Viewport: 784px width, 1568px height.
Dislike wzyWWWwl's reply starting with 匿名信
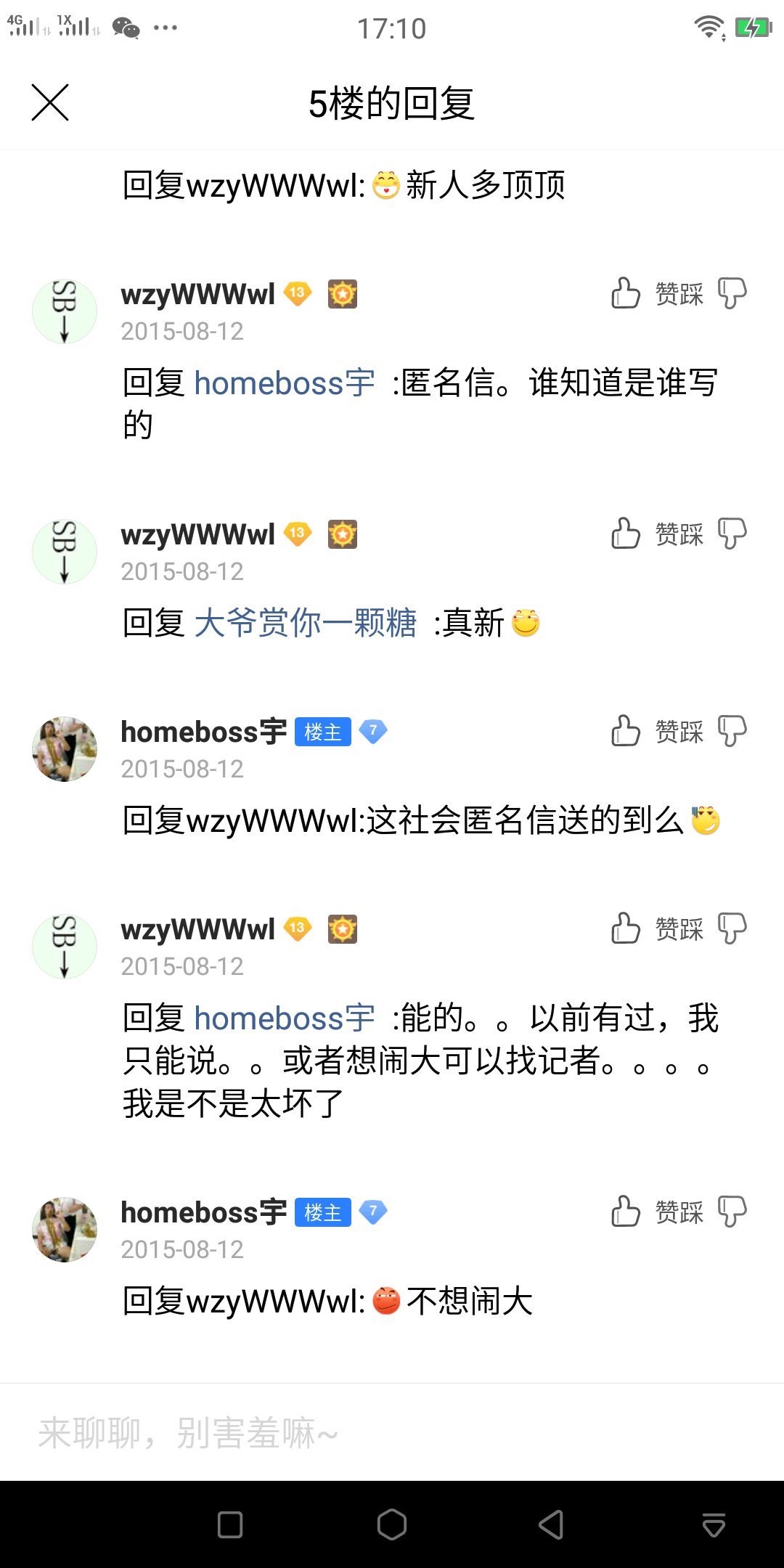pos(732,293)
